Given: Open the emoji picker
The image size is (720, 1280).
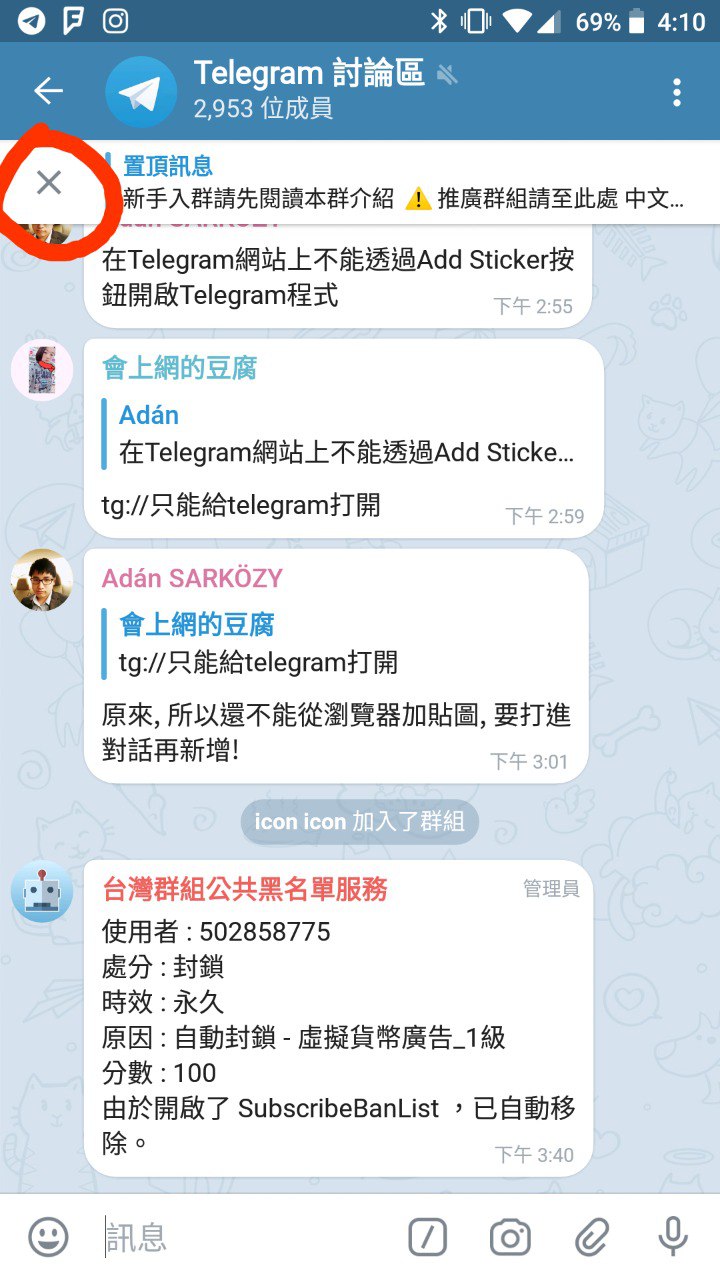Looking at the screenshot, I should (x=48, y=1238).
